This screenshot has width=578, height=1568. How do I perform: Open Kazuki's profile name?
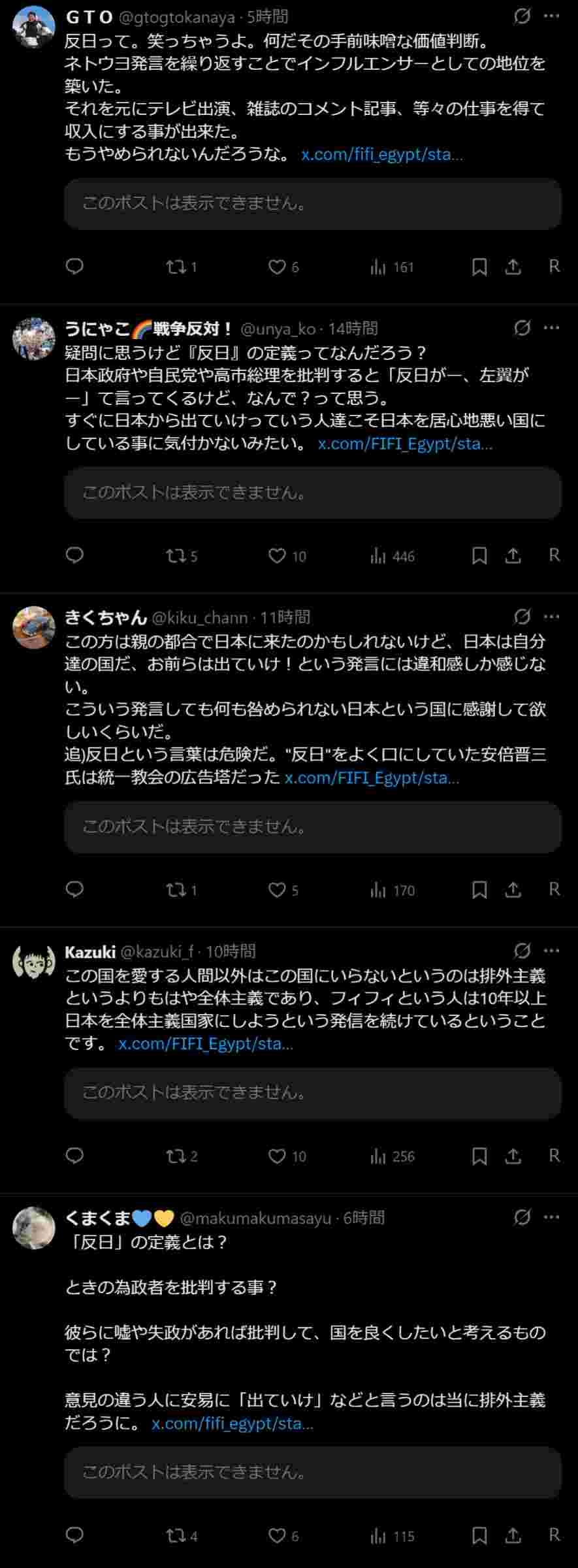(x=90, y=951)
